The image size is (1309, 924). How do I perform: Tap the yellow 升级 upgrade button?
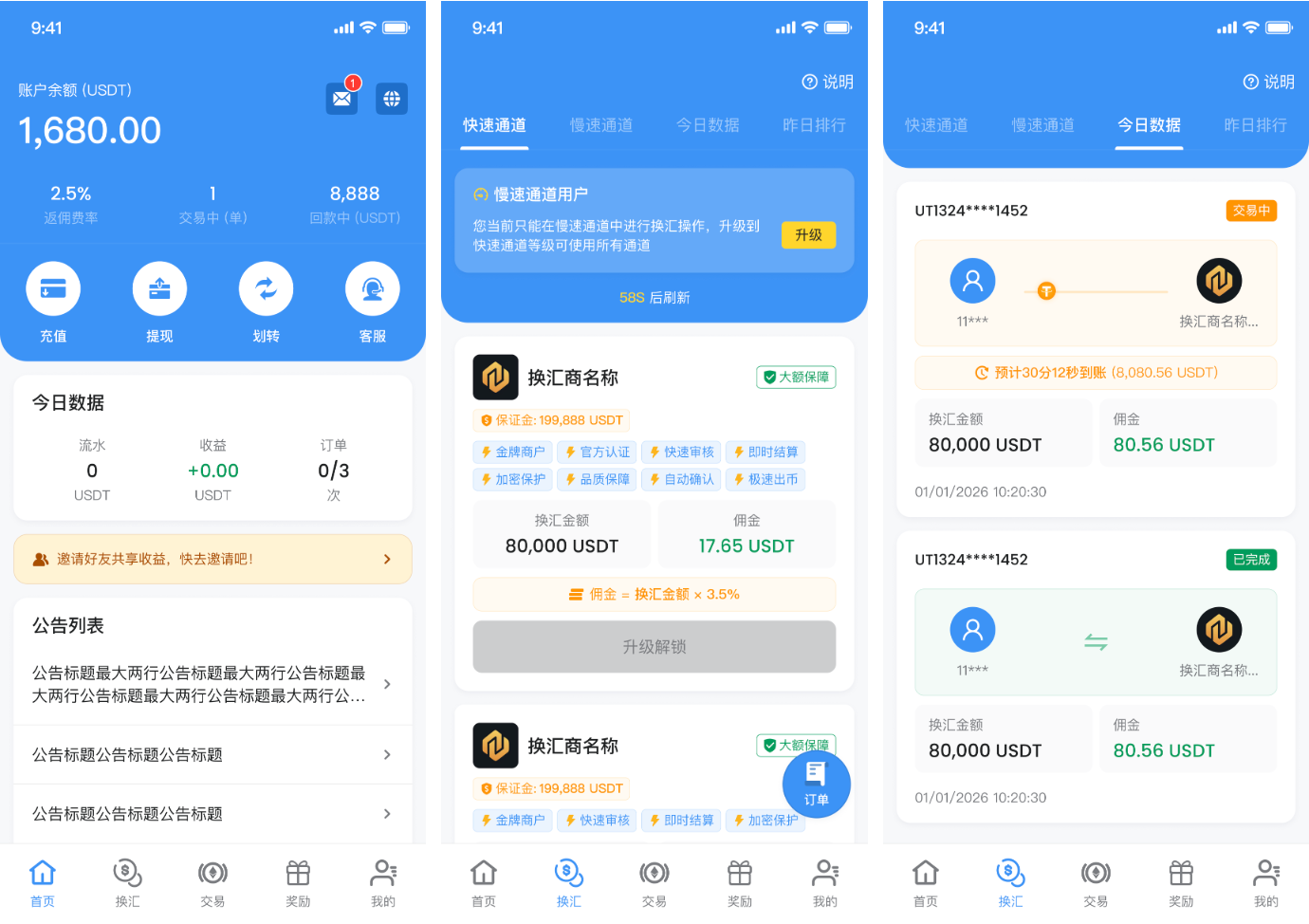click(808, 234)
